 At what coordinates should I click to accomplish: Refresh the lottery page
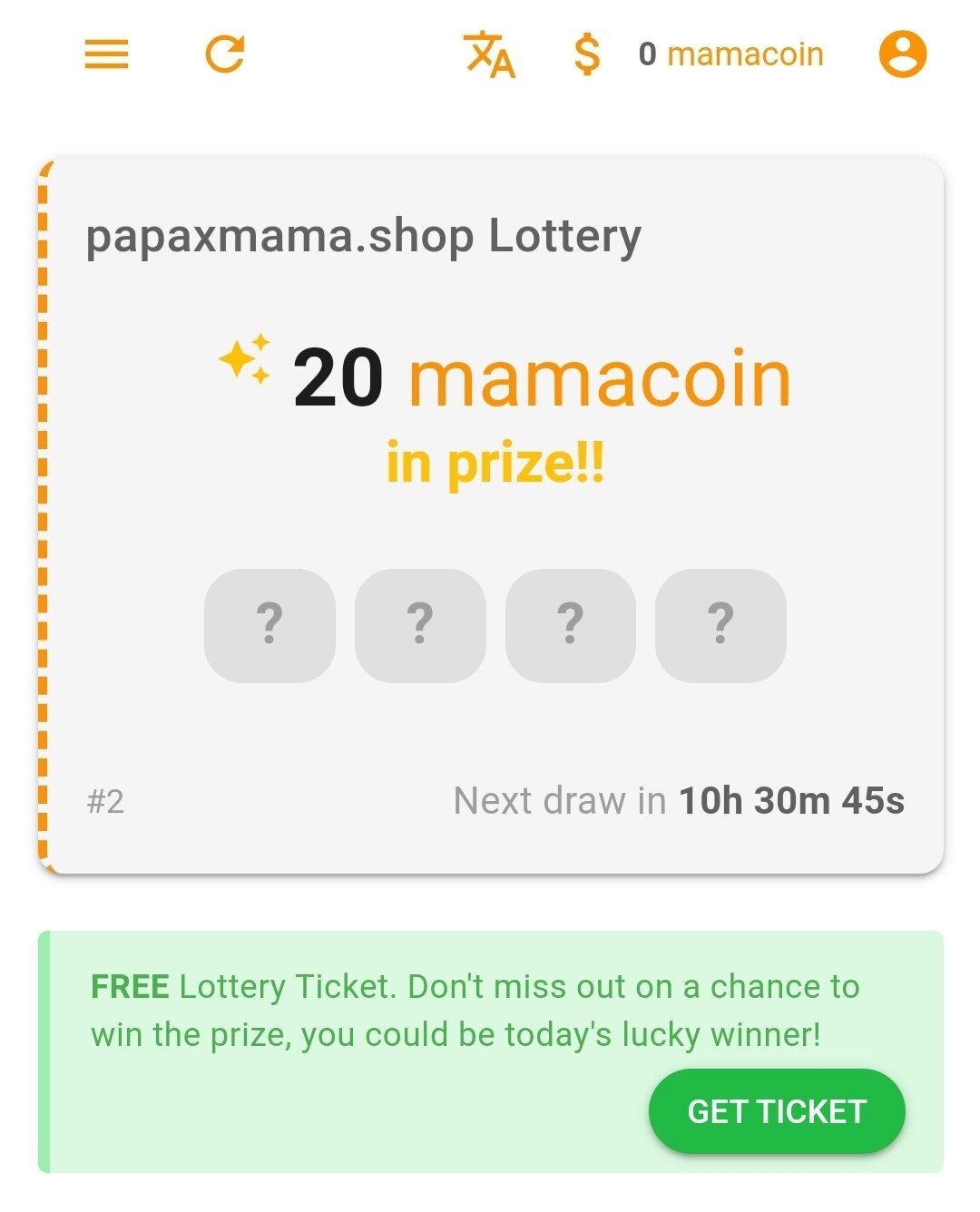224,54
